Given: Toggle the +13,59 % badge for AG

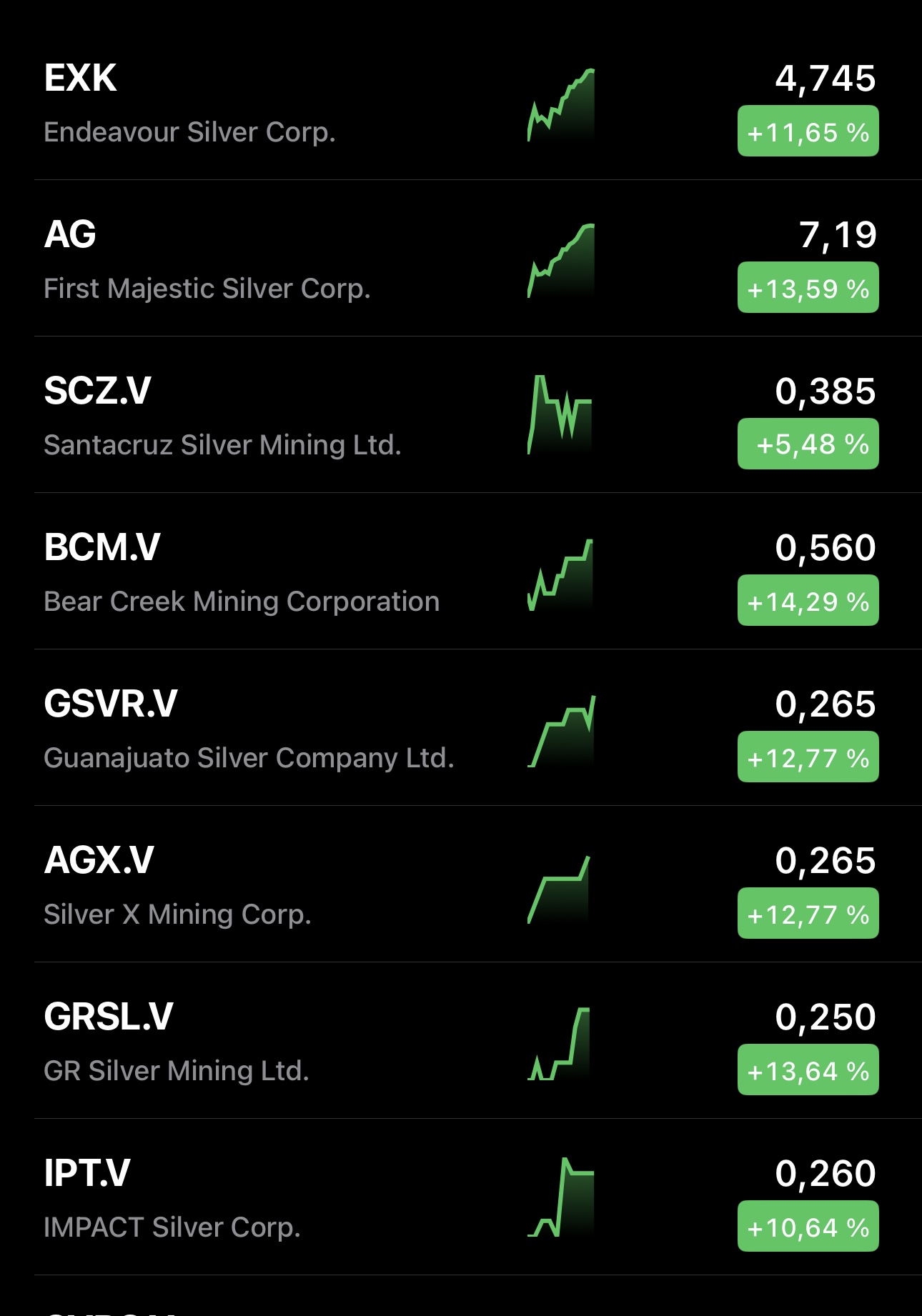Looking at the screenshot, I should 808,288.
